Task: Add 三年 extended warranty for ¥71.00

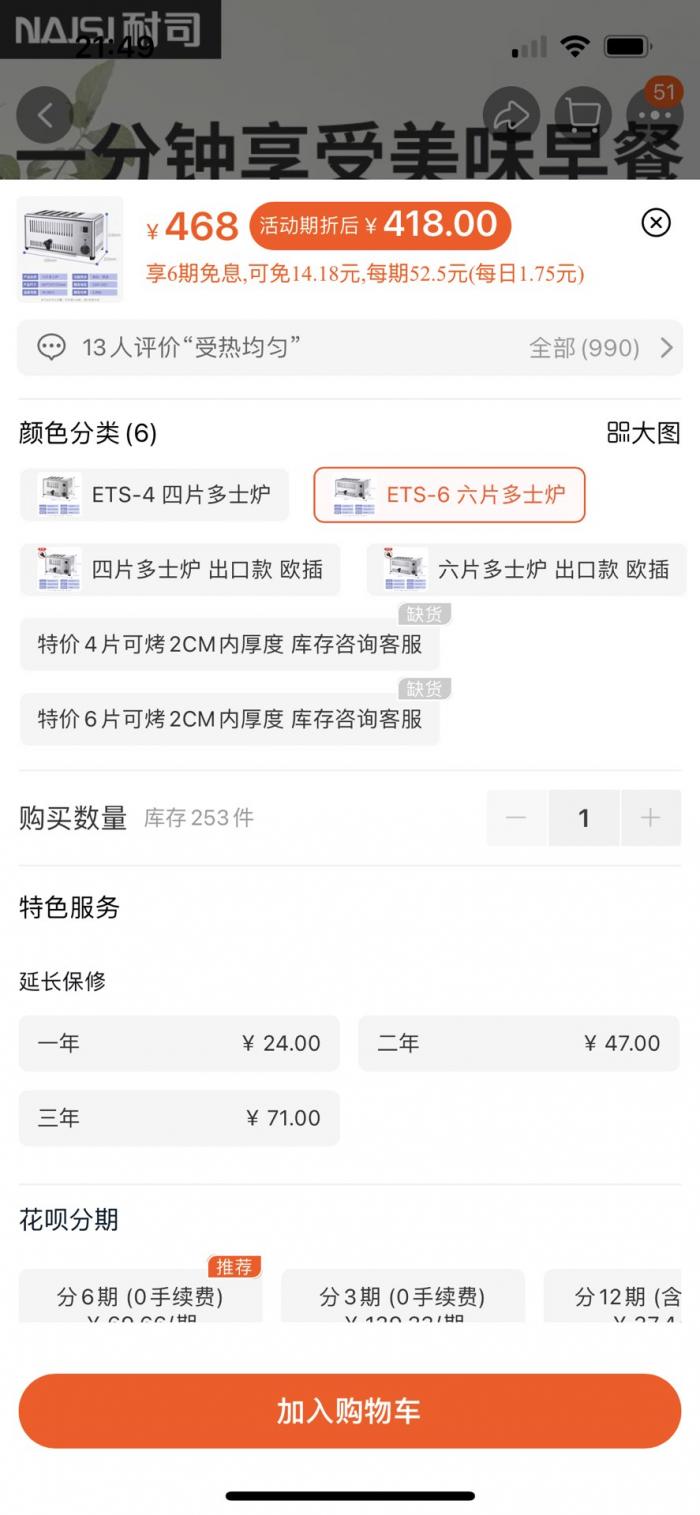Action: coord(179,1118)
